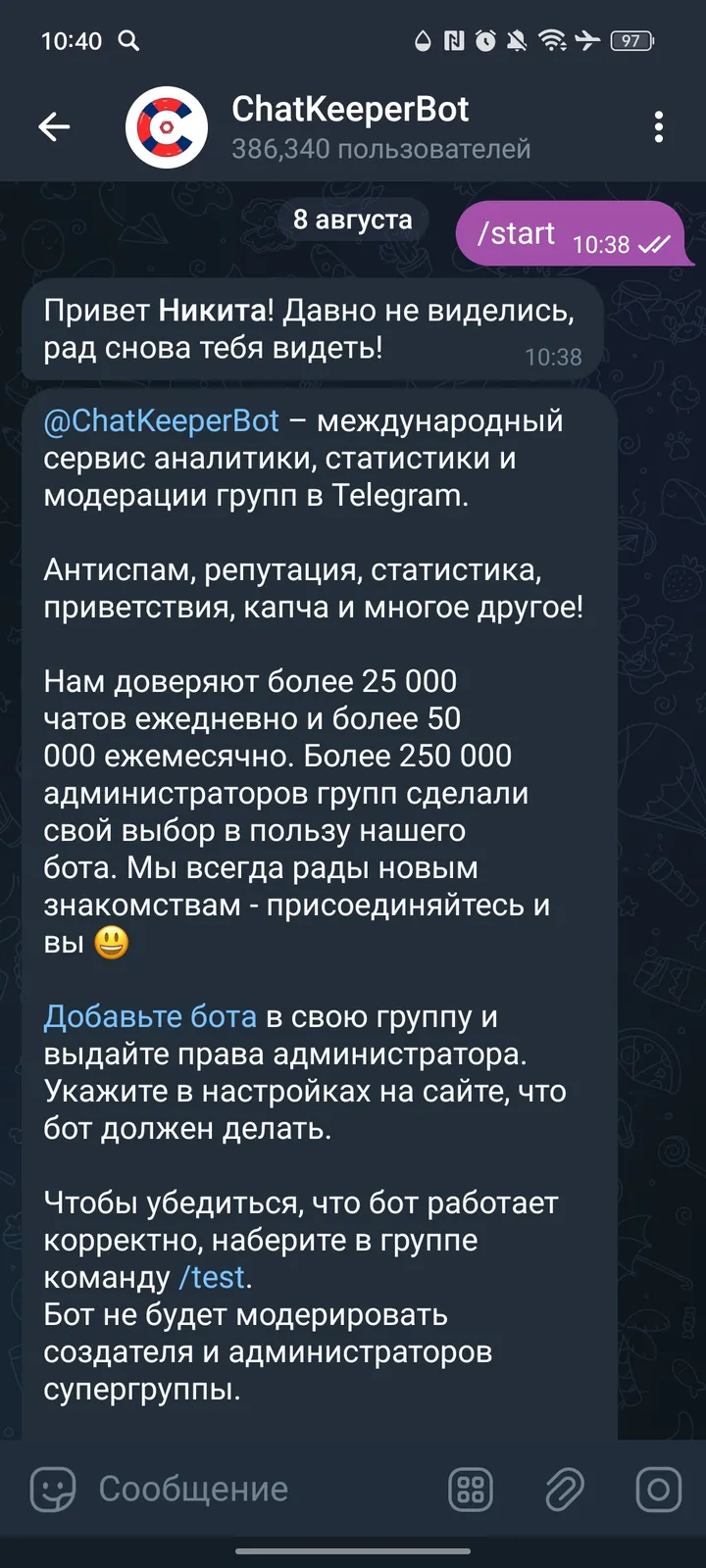Open the Добавьте бота link
Screen dimensions: 706x1568
click(x=148, y=1016)
